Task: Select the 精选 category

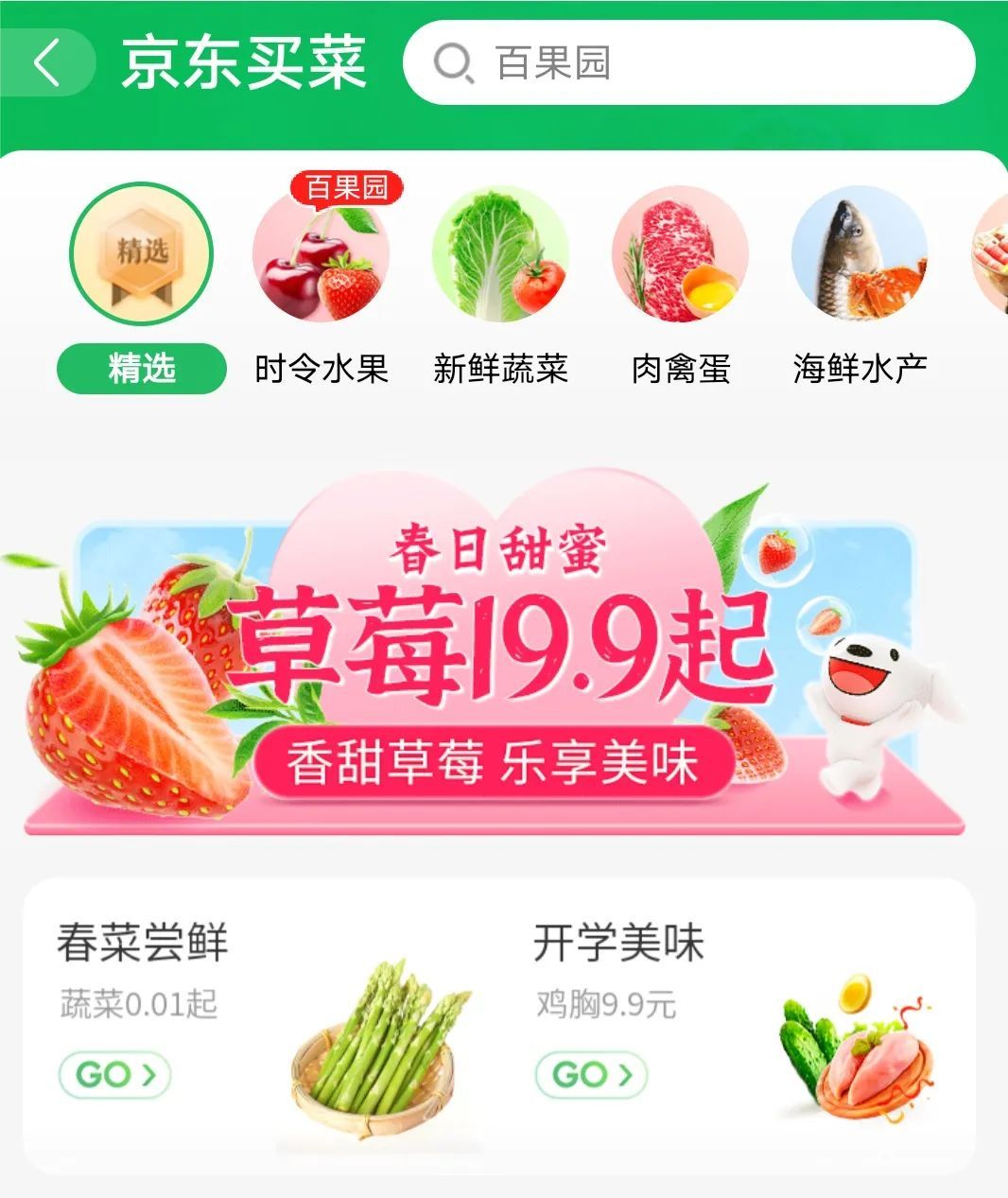Action: 142,284
